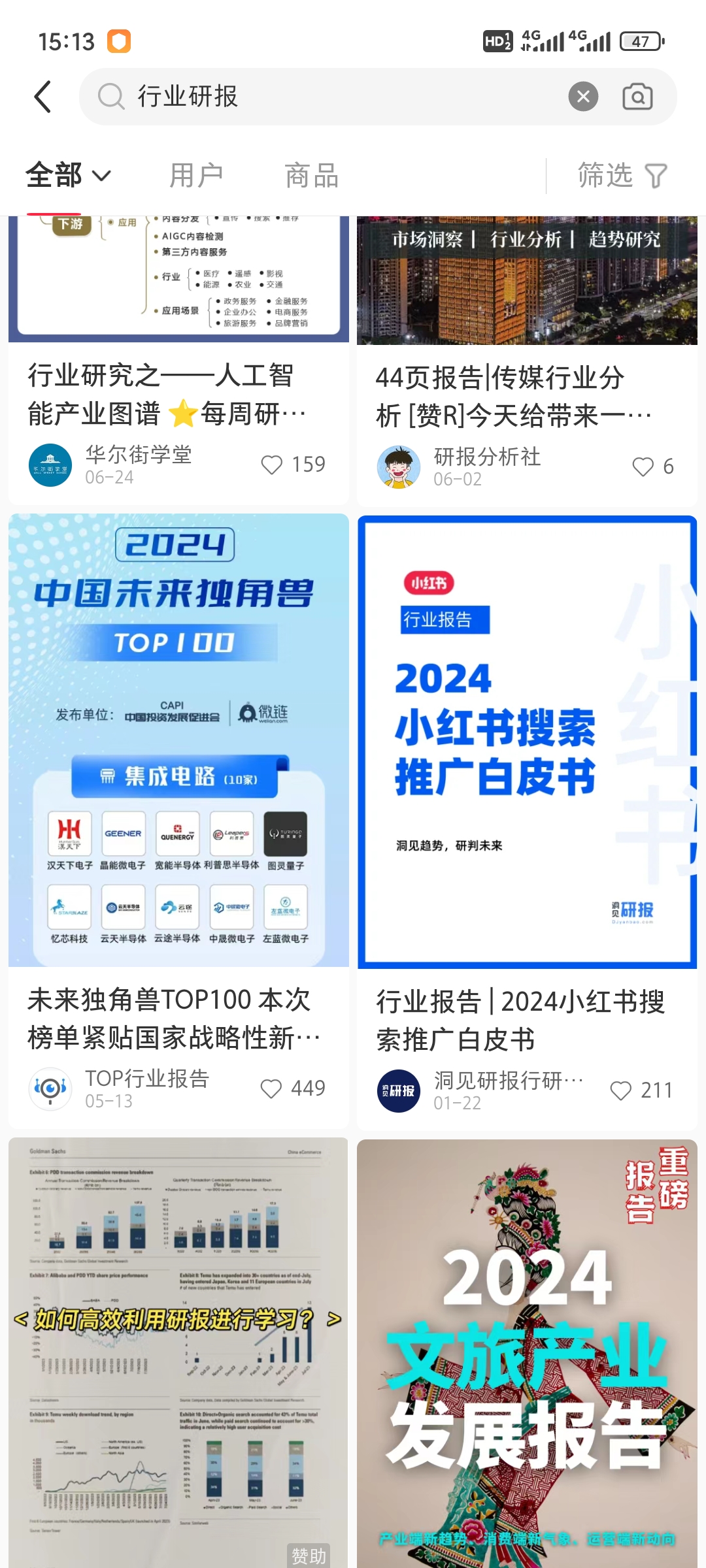Click the back arrow to exit search
706x1568 pixels.
point(43,96)
